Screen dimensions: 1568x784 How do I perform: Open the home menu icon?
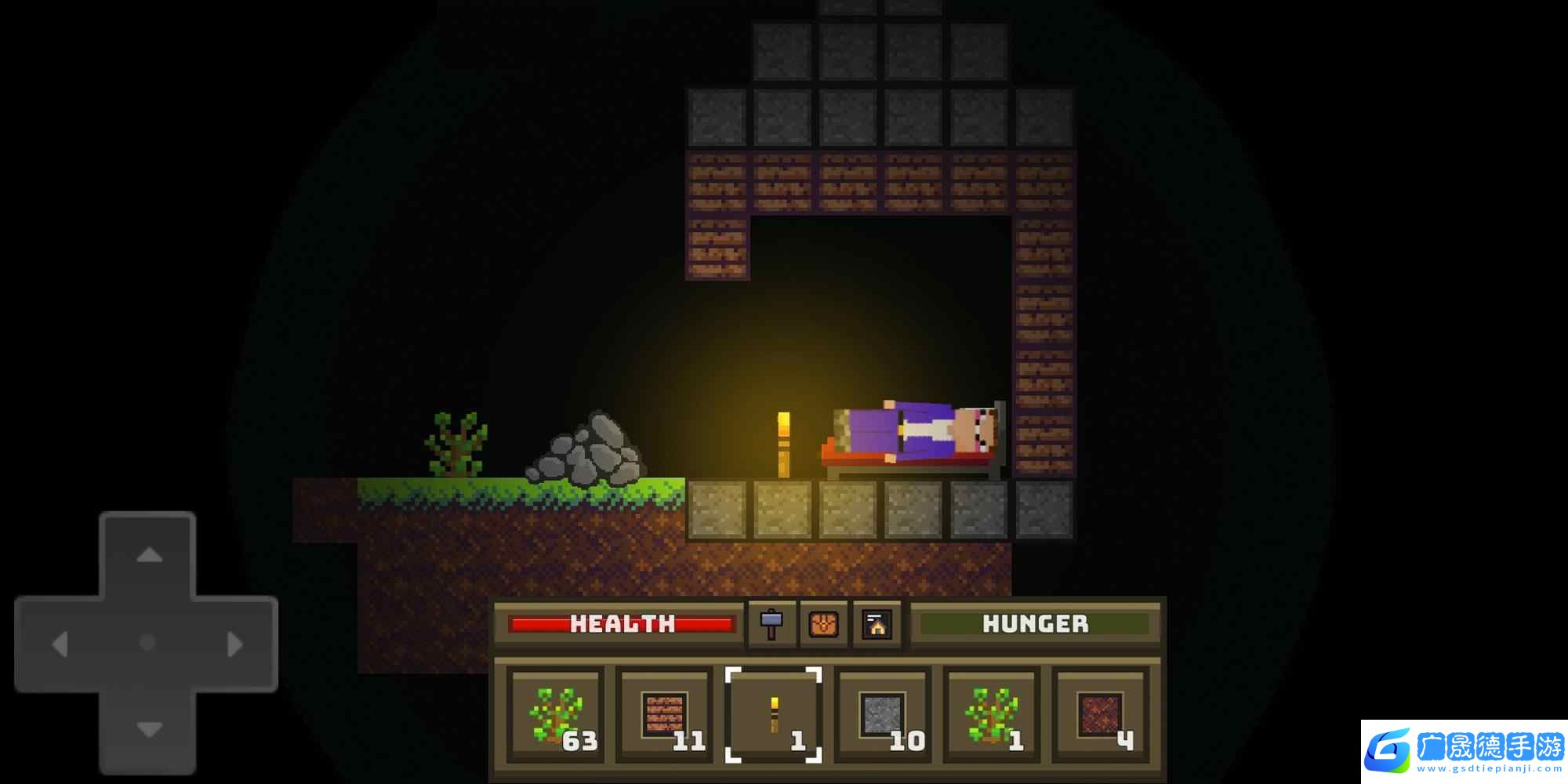877,624
